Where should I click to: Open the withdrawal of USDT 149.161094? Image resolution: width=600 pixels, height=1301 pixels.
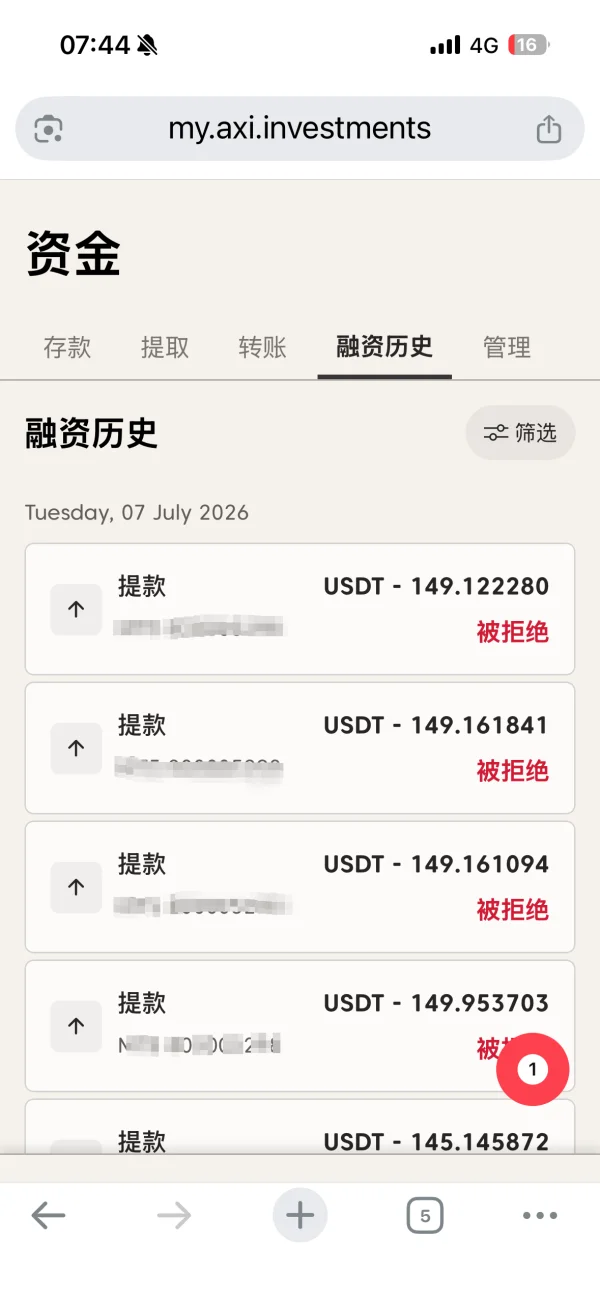click(300, 887)
